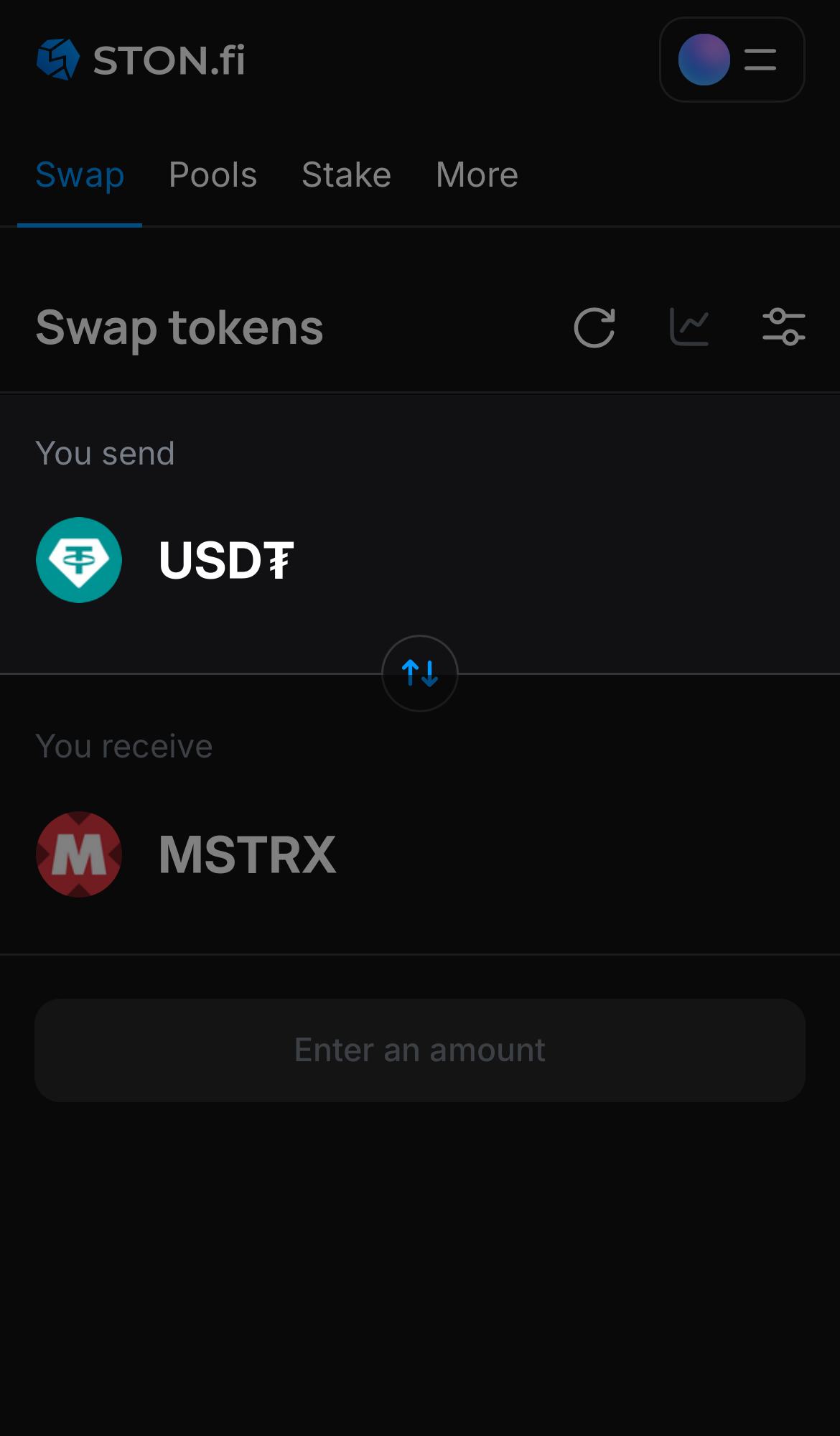This screenshot has height=1436, width=840.
Task: Open the price chart view
Action: (x=689, y=327)
